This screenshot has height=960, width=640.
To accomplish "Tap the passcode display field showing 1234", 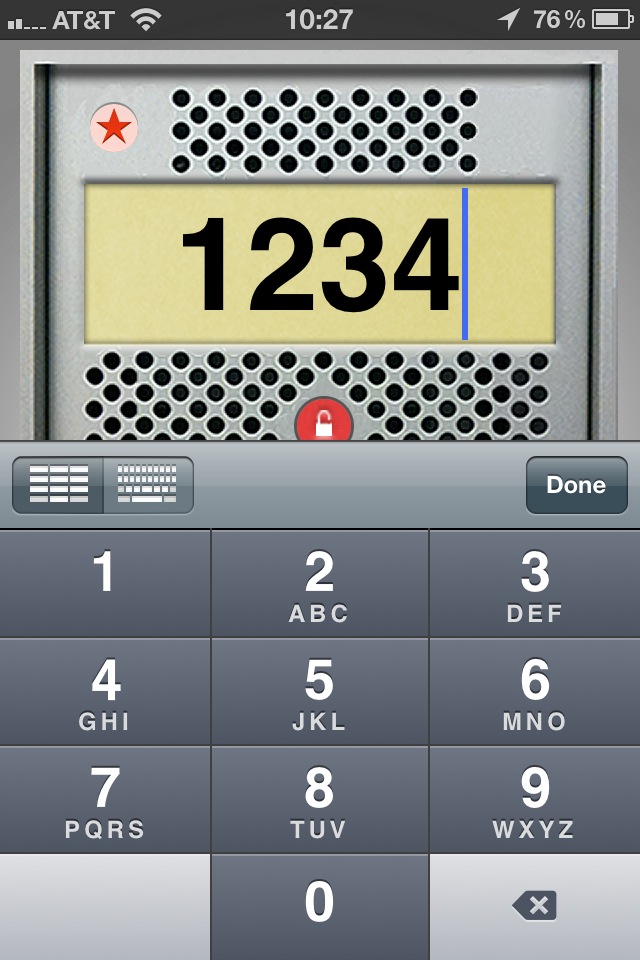I will pos(319,265).
